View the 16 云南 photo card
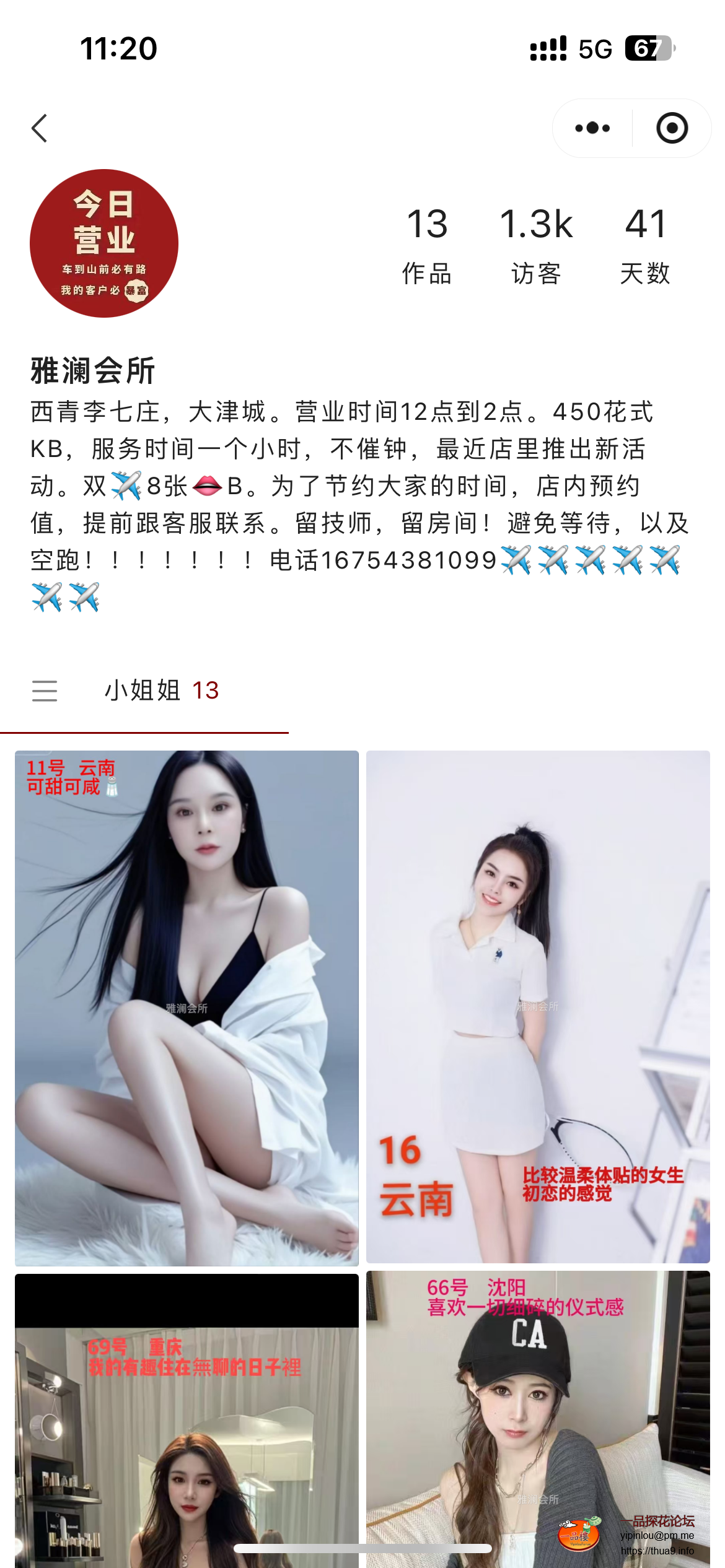 tap(538, 1007)
